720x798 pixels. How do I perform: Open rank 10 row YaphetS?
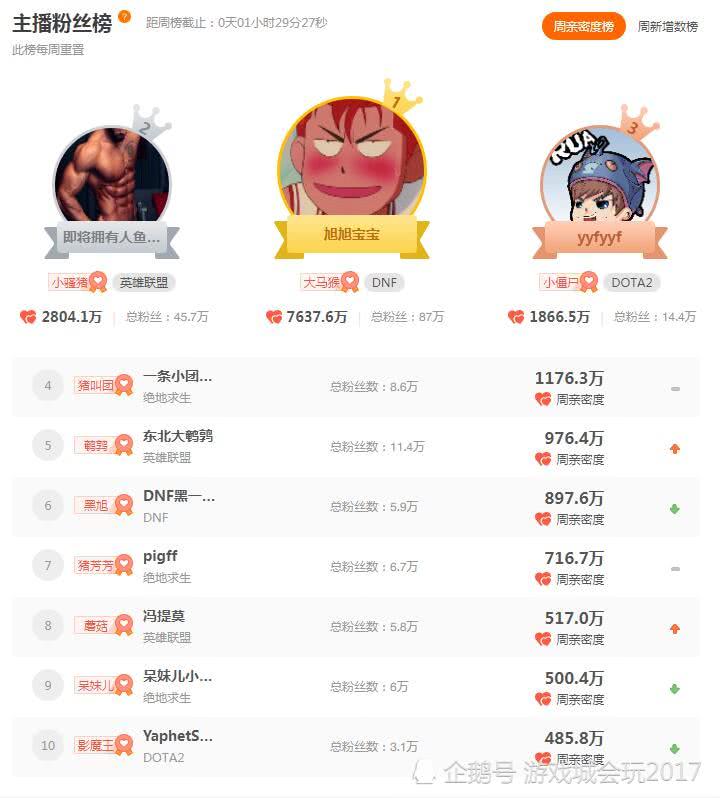tap(178, 737)
